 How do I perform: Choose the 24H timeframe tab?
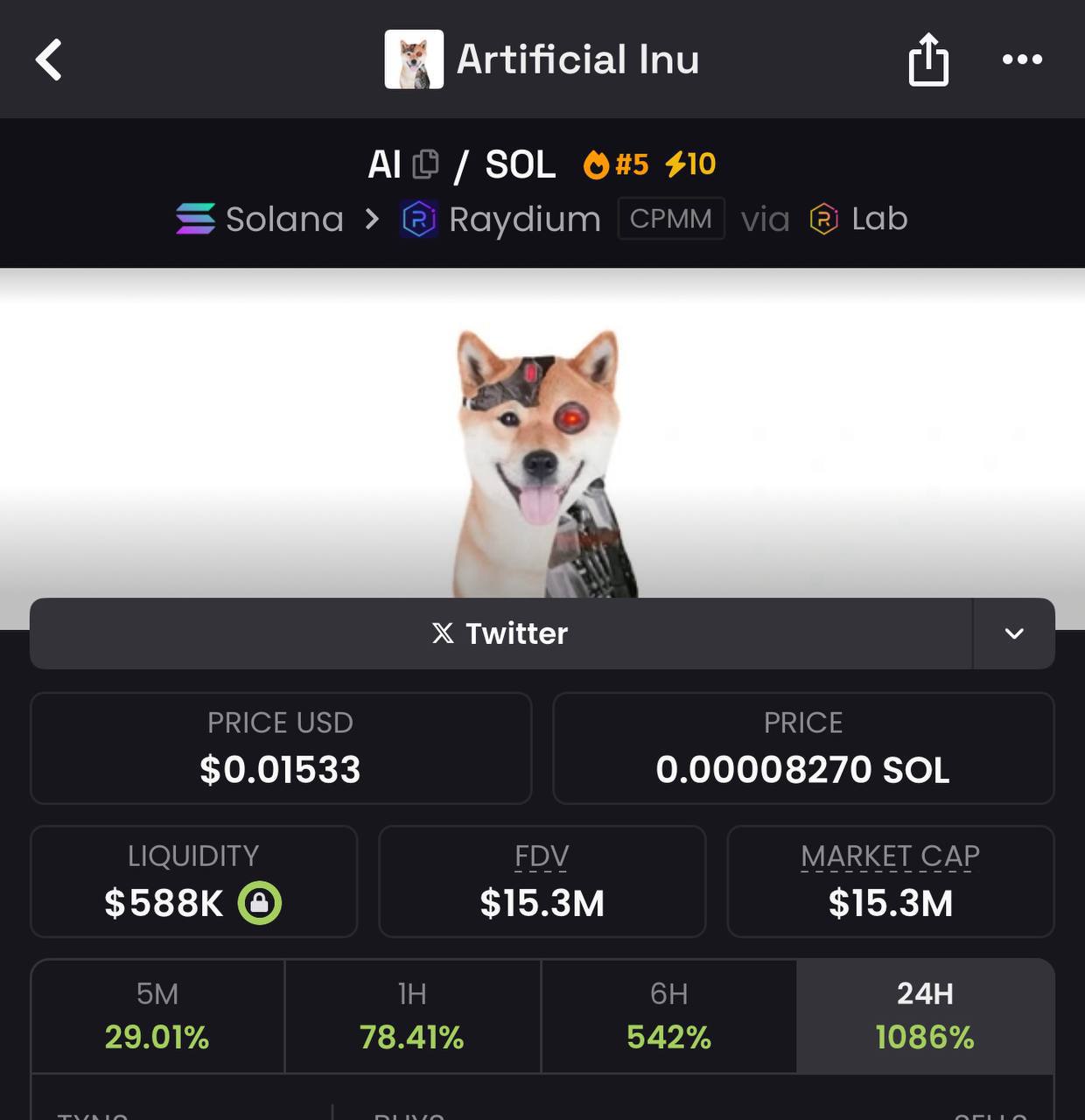click(925, 1016)
